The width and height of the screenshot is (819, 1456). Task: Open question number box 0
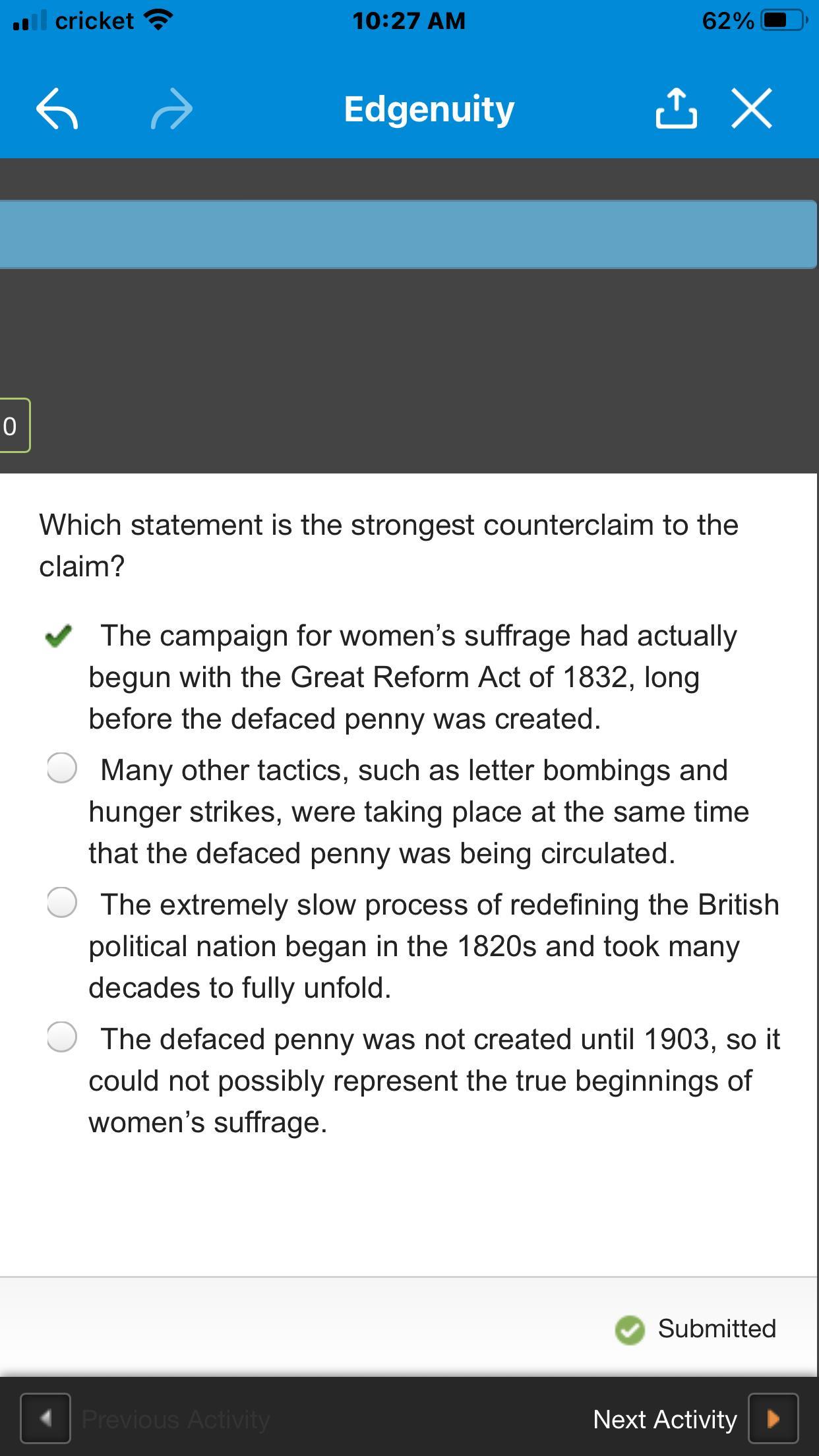pyautogui.click(x=13, y=426)
